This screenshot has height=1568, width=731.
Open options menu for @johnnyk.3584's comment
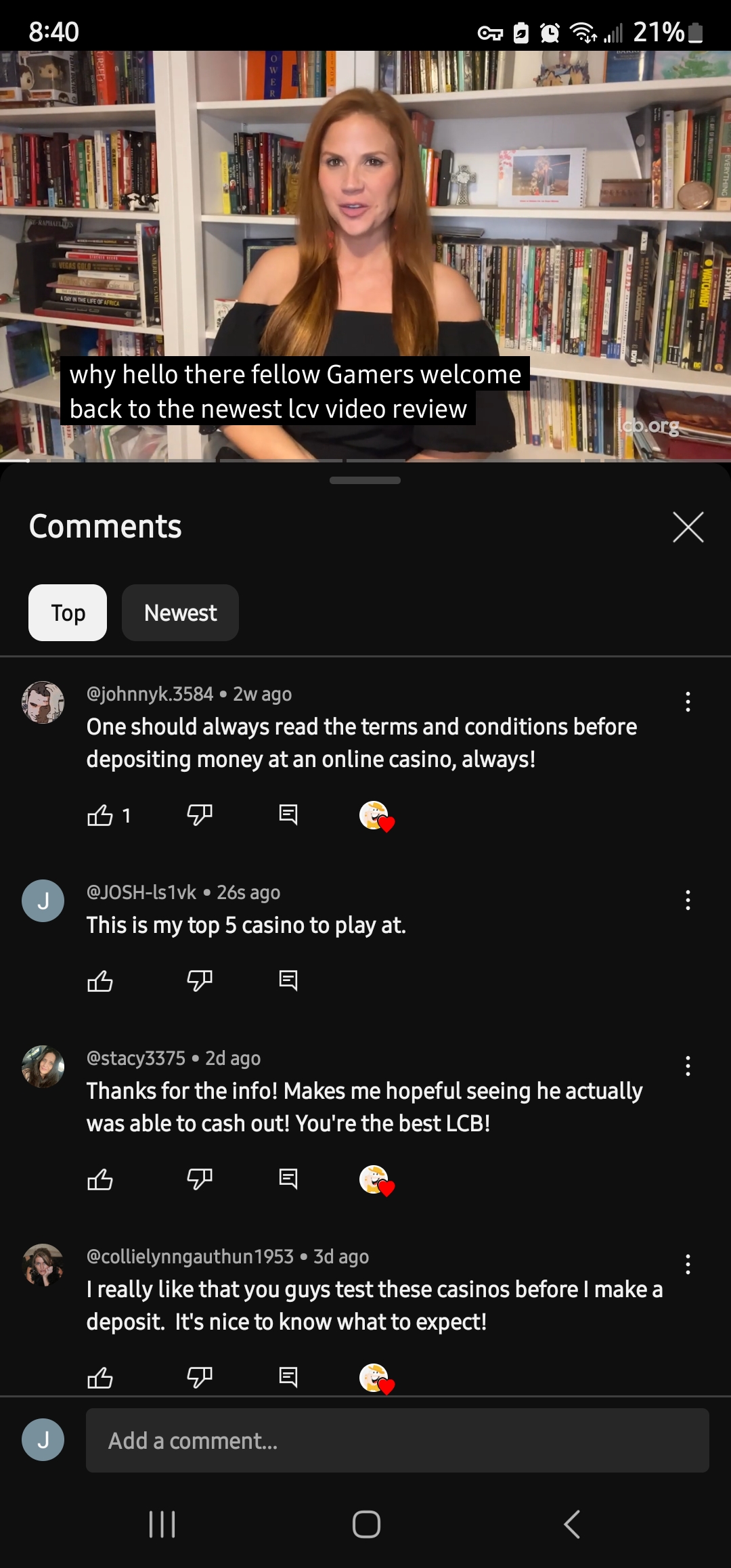(x=688, y=701)
